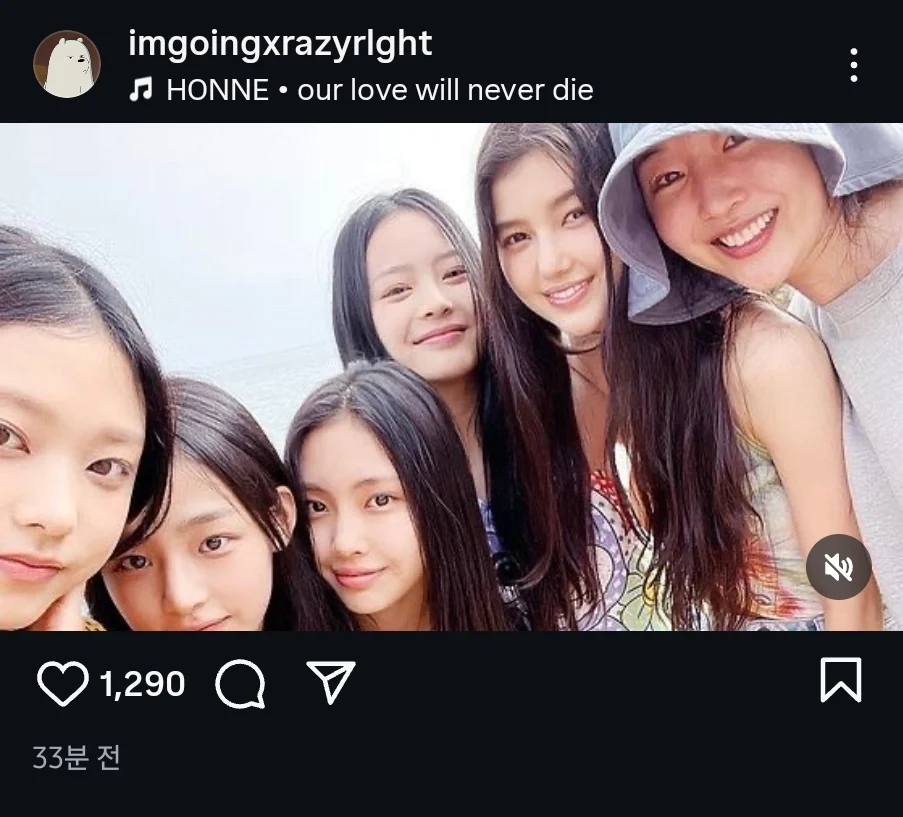This screenshot has width=903, height=817.
Task: Open the post overflow menu
Action: click(853, 65)
